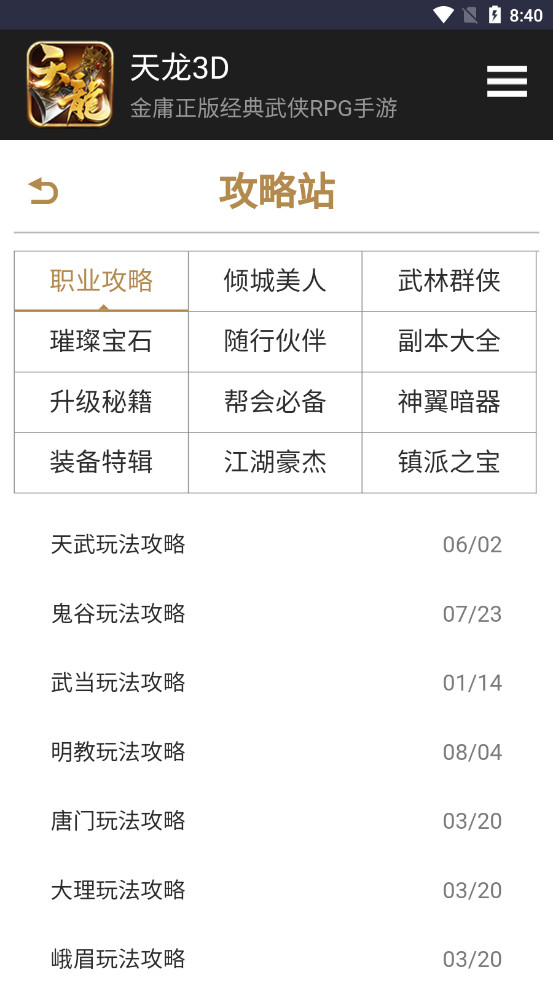Open the 天武玩法攻略 article
This screenshot has height=983, width=553.
coord(276,544)
